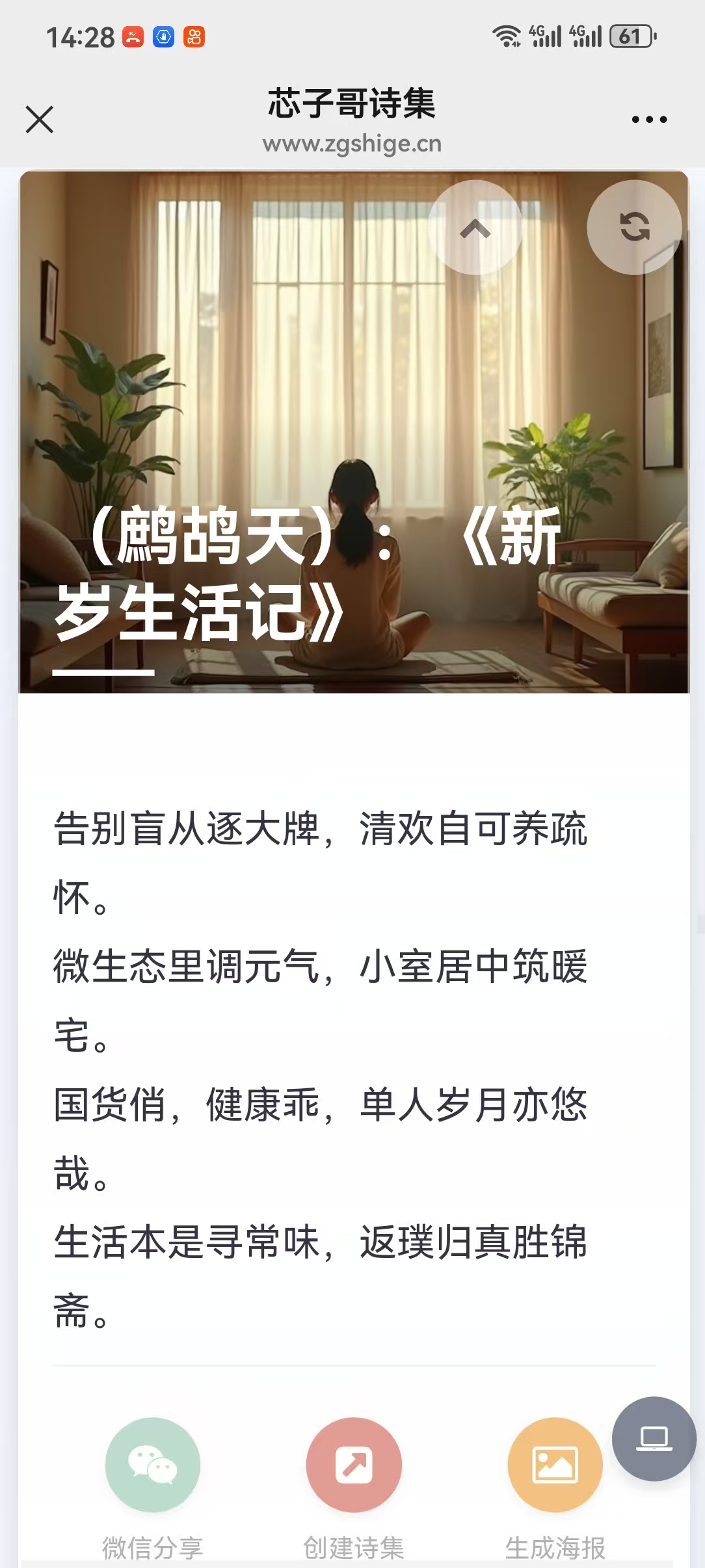
Task: Share the poem via 微信分享
Action: (x=153, y=1465)
